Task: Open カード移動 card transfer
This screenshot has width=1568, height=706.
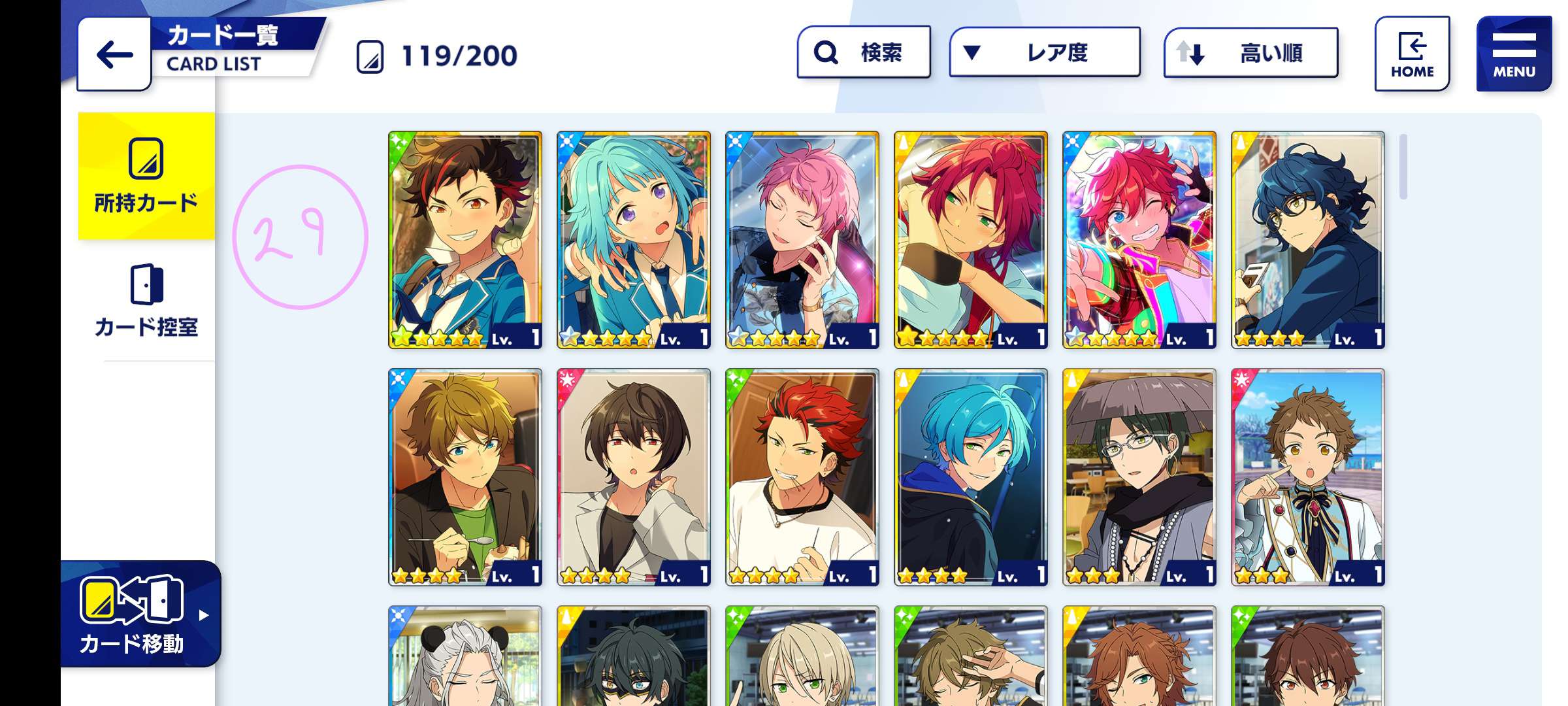Action: pos(139,614)
